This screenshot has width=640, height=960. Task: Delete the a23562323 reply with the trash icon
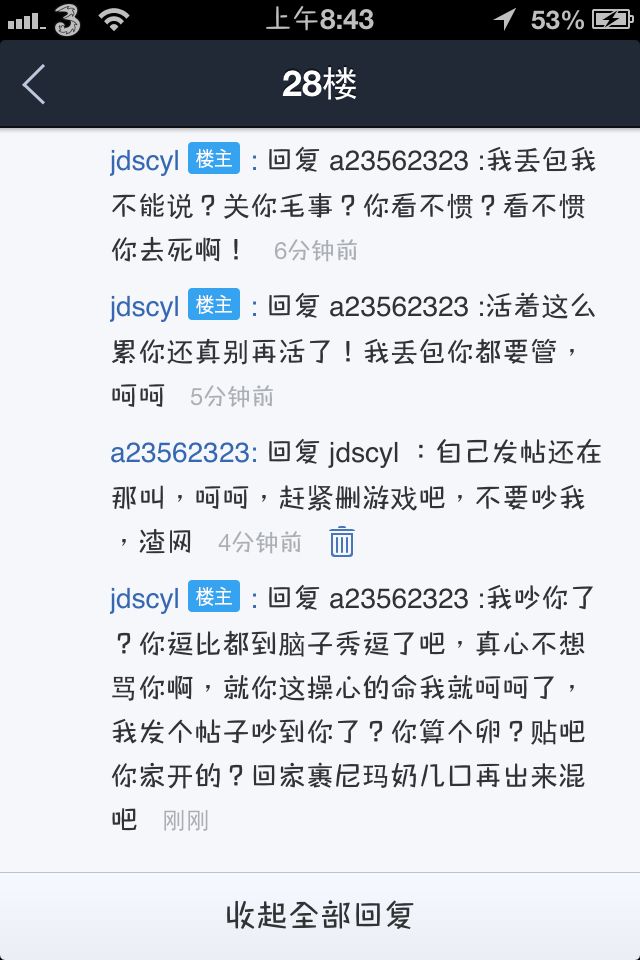coord(342,541)
